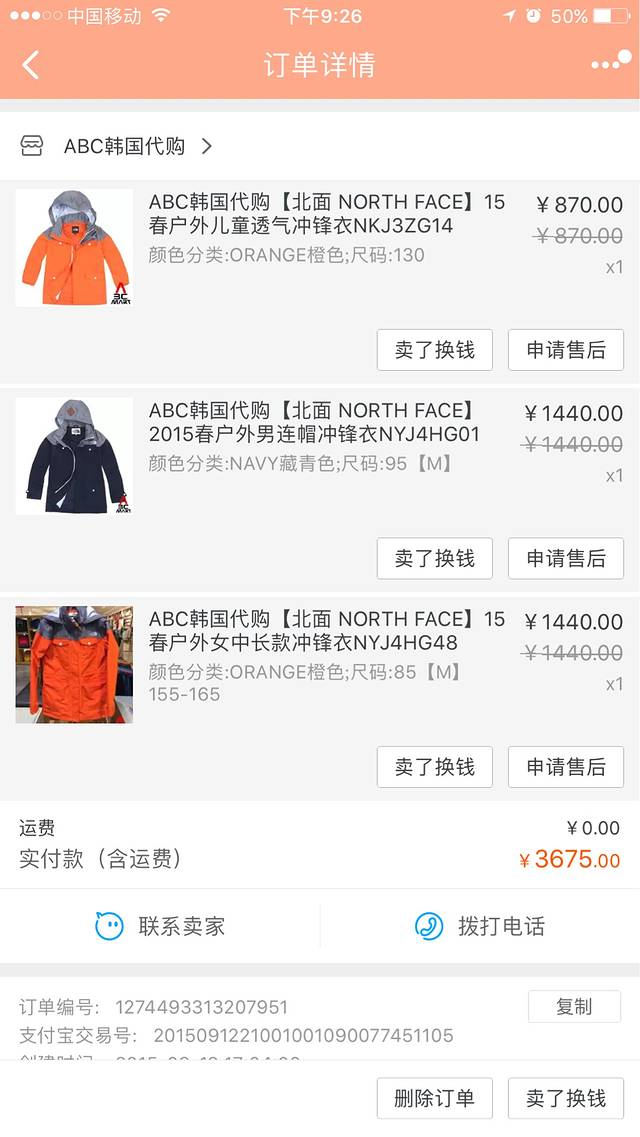640x1137 pixels.
Task: Copy the order number with 复制
Action: 574,1007
